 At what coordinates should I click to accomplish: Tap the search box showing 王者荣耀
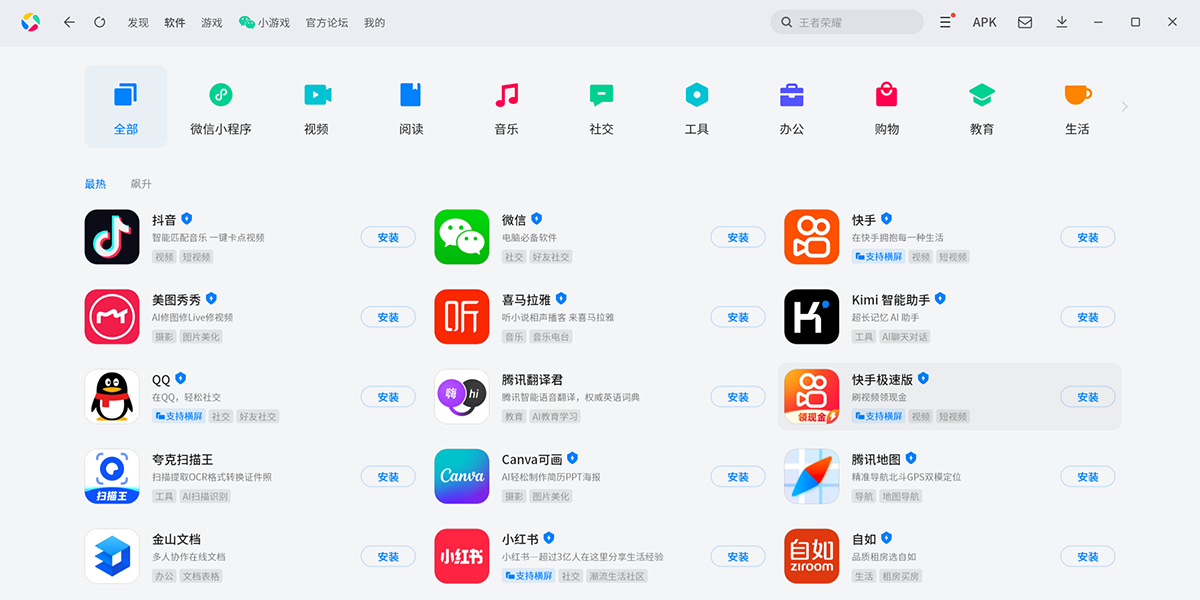pyautogui.click(x=846, y=22)
